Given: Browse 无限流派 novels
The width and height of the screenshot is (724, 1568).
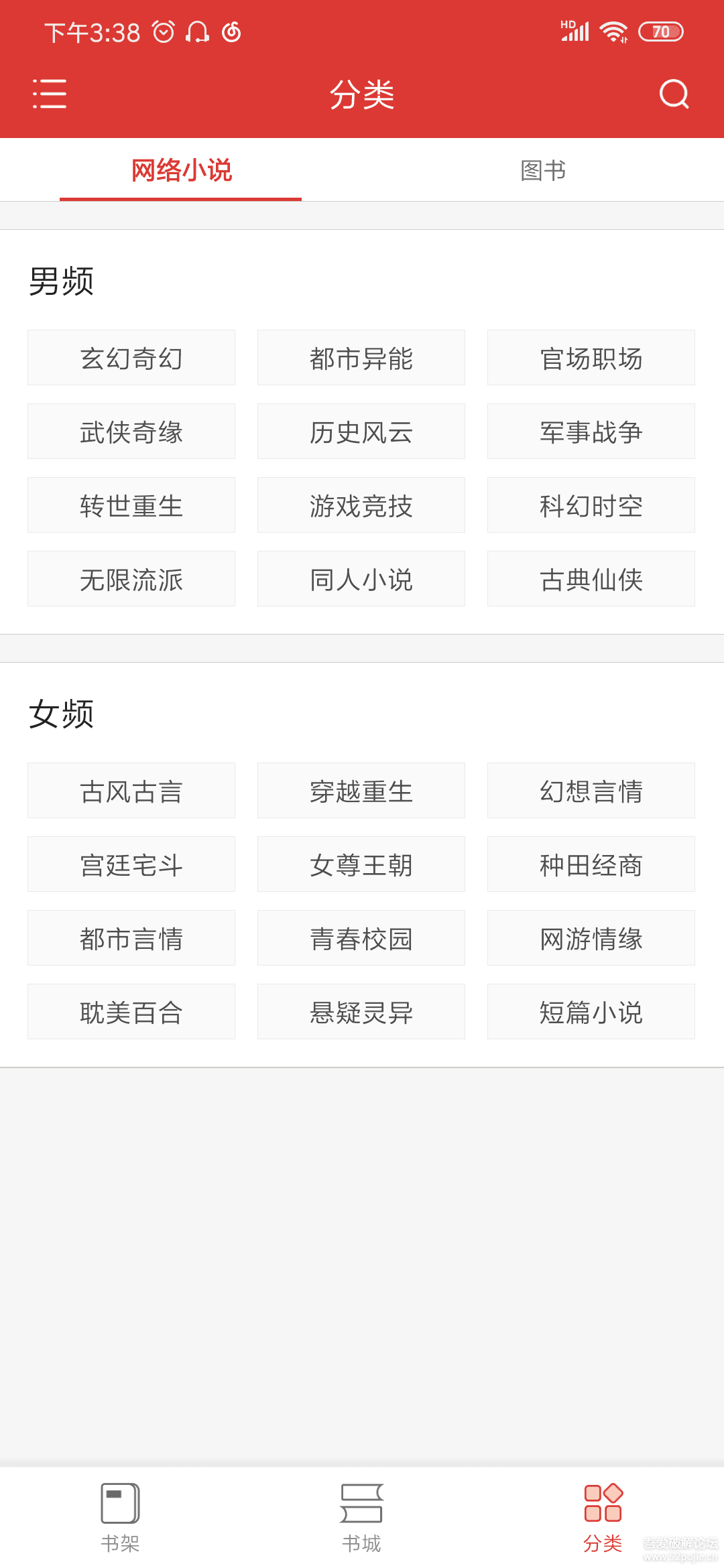Looking at the screenshot, I should pyautogui.click(x=131, y=578).
